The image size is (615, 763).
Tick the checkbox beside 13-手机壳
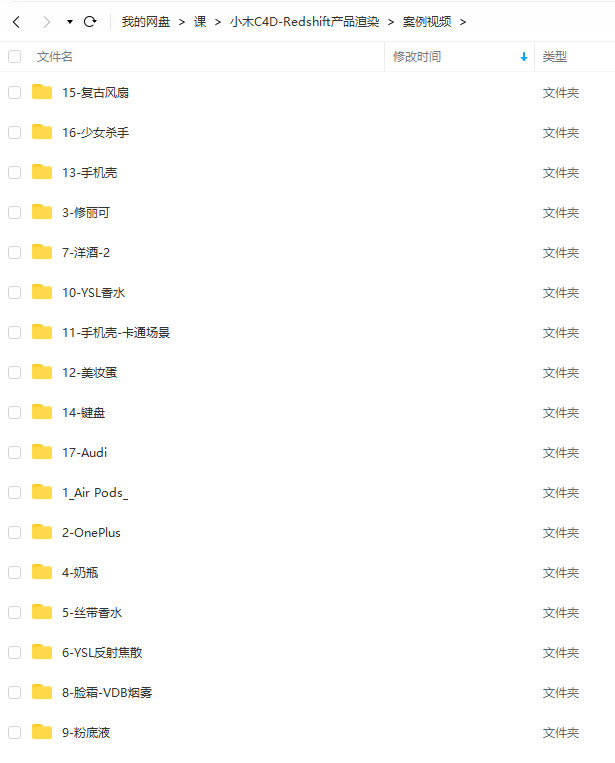[14, 172]
